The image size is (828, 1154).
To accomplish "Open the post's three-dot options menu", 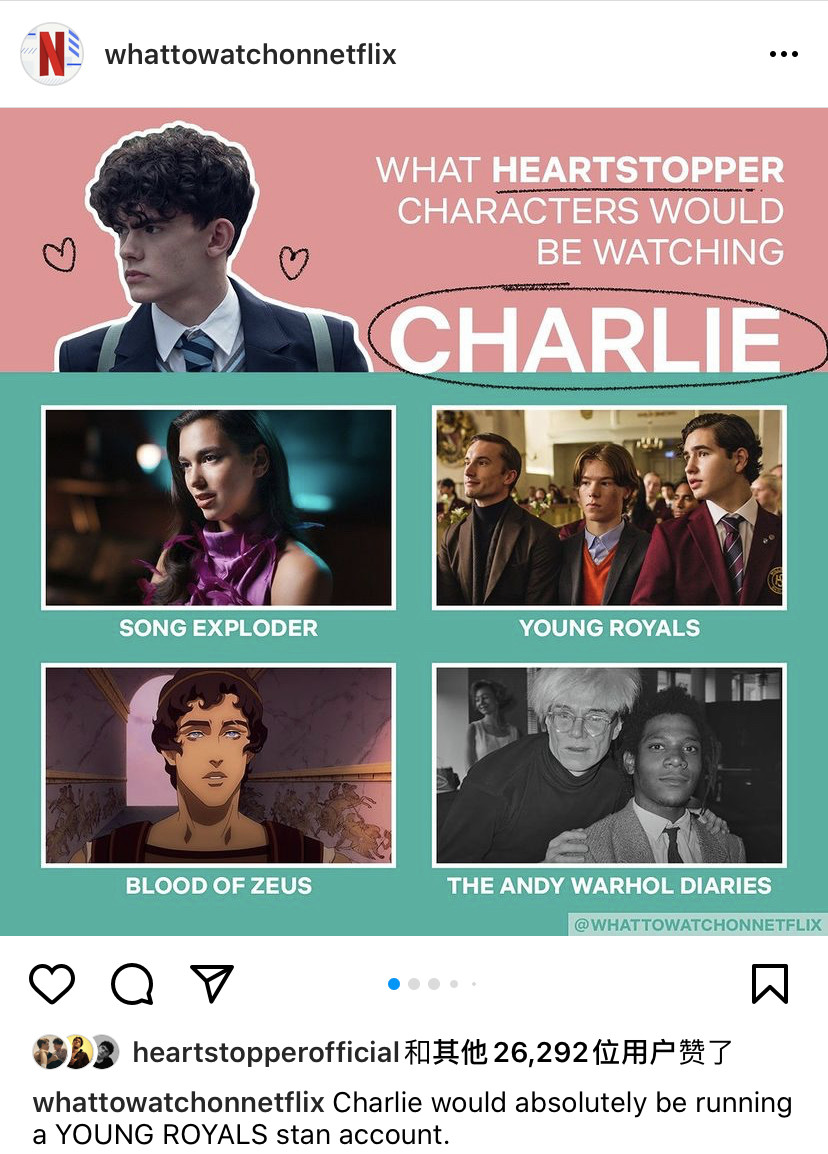I will (783, 54).
